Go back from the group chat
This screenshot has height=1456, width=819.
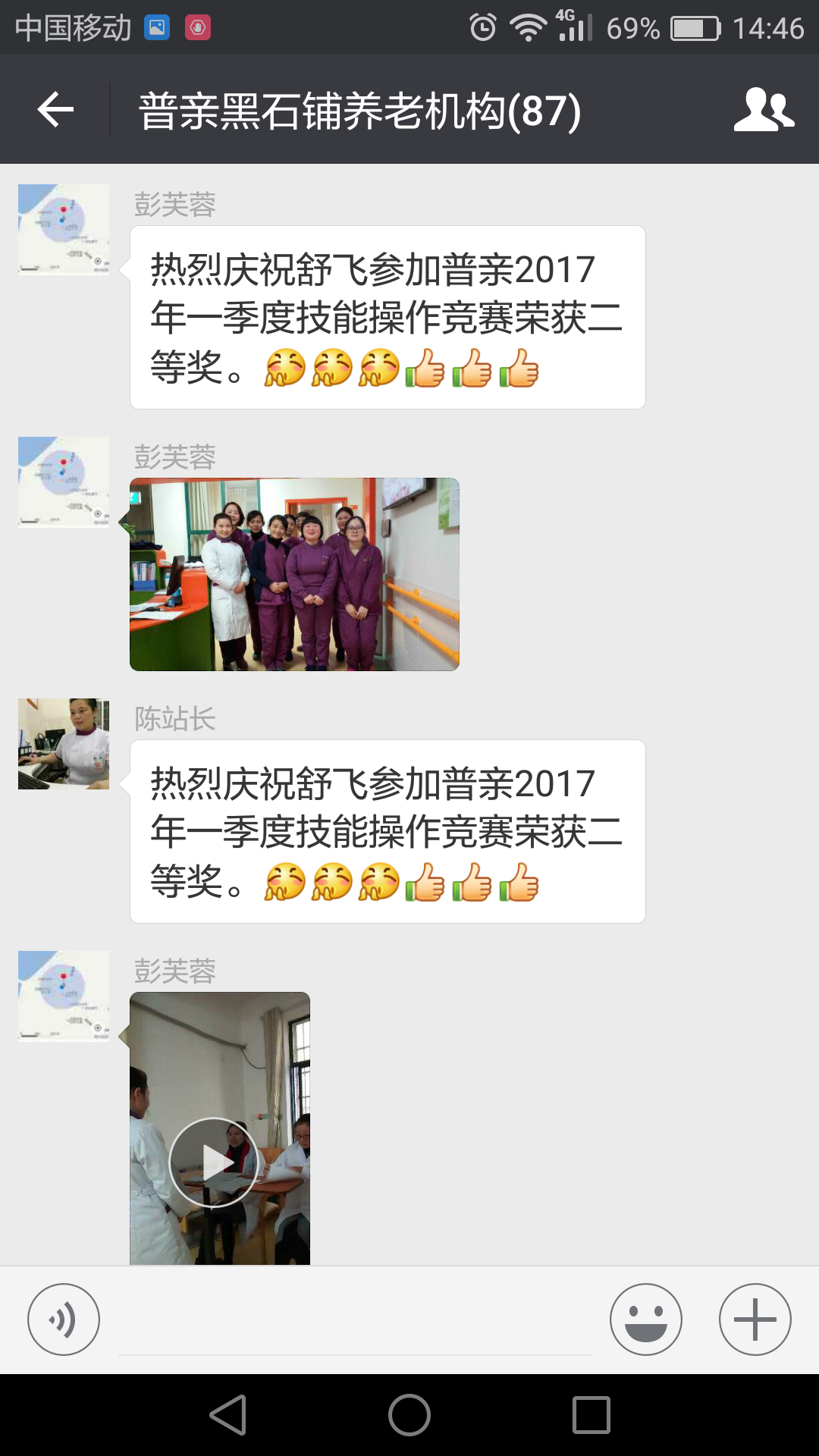point(55,110)
